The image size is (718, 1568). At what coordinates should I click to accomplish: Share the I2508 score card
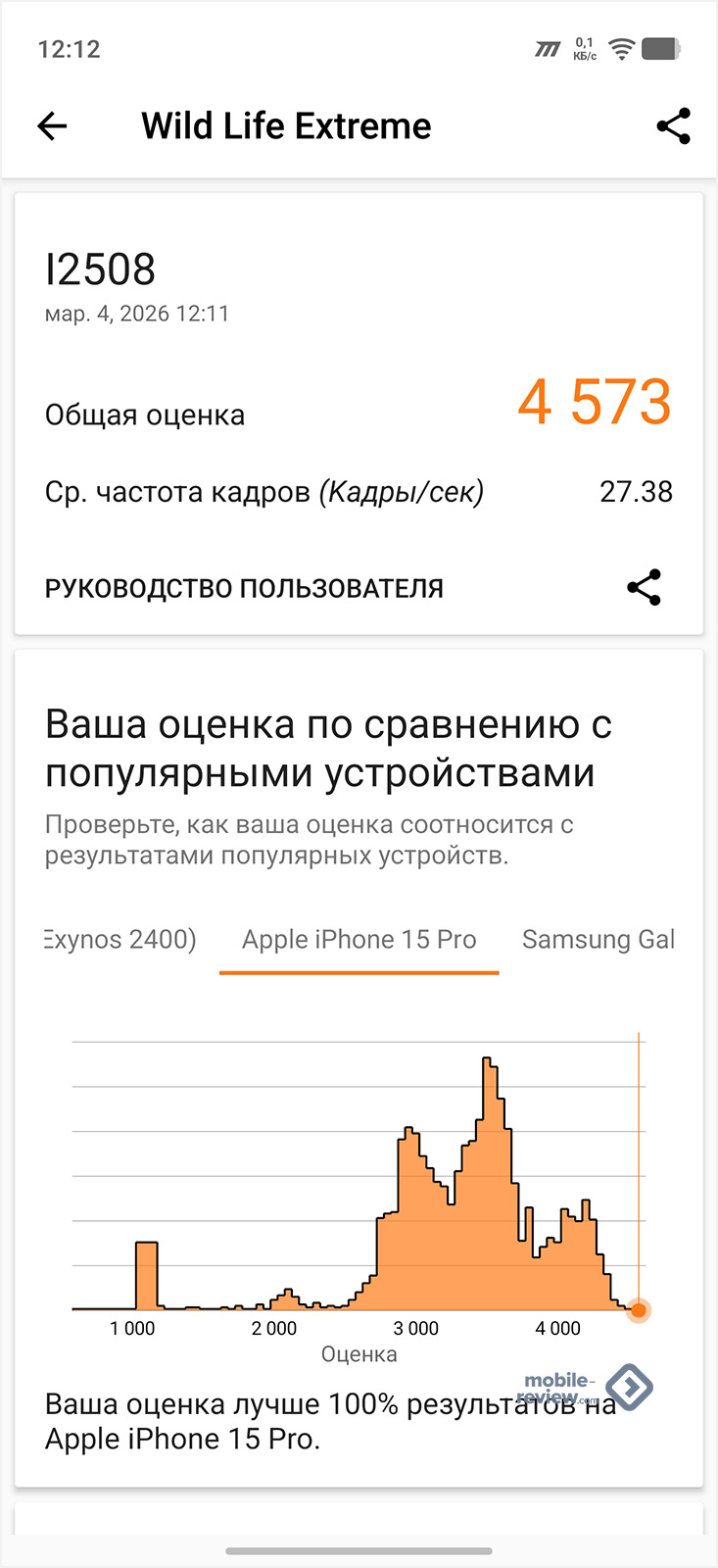click(644, 587)
